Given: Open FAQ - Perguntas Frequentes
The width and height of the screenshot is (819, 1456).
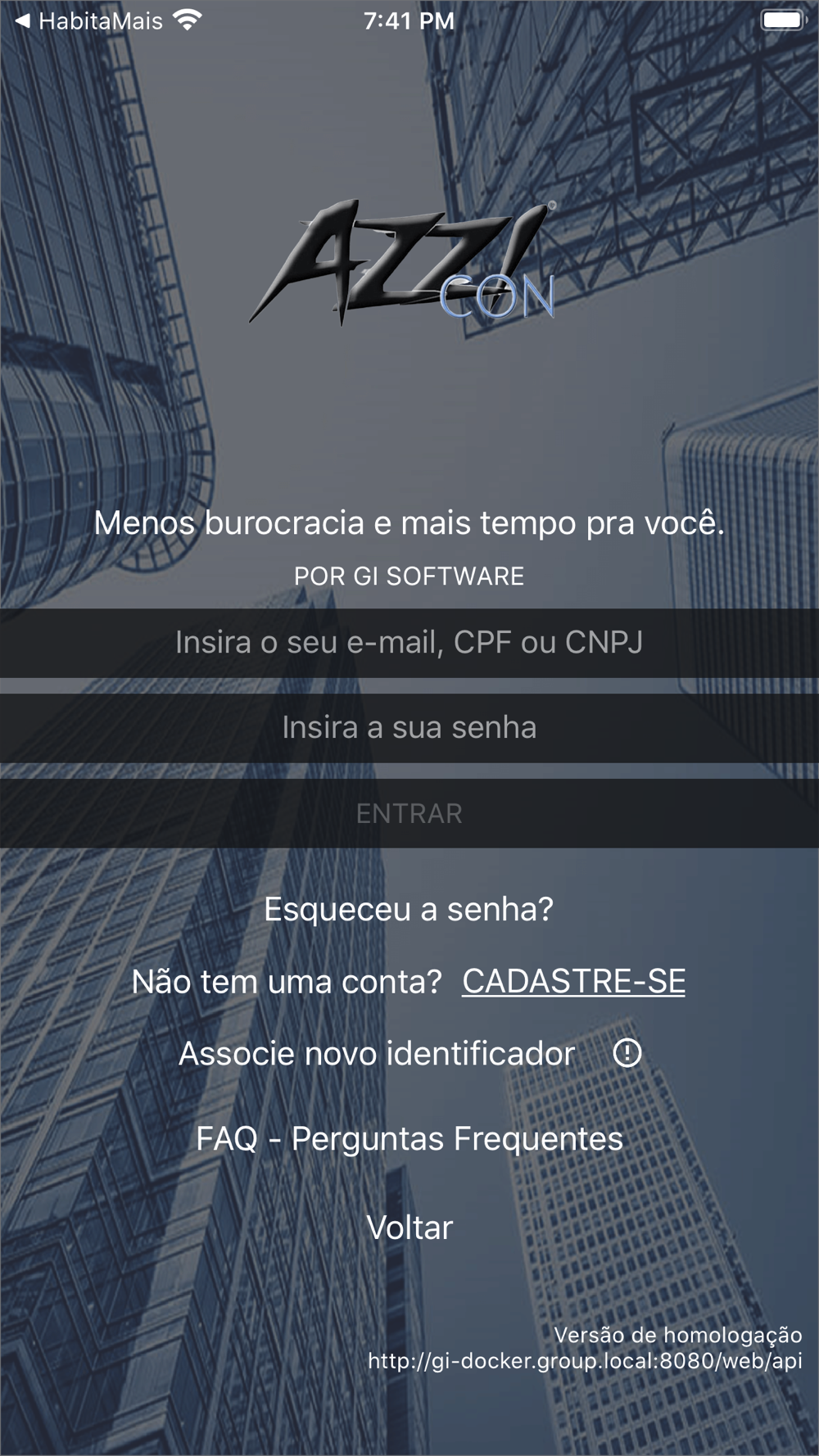Looking at the screenshot, I should pos(409,1139).
